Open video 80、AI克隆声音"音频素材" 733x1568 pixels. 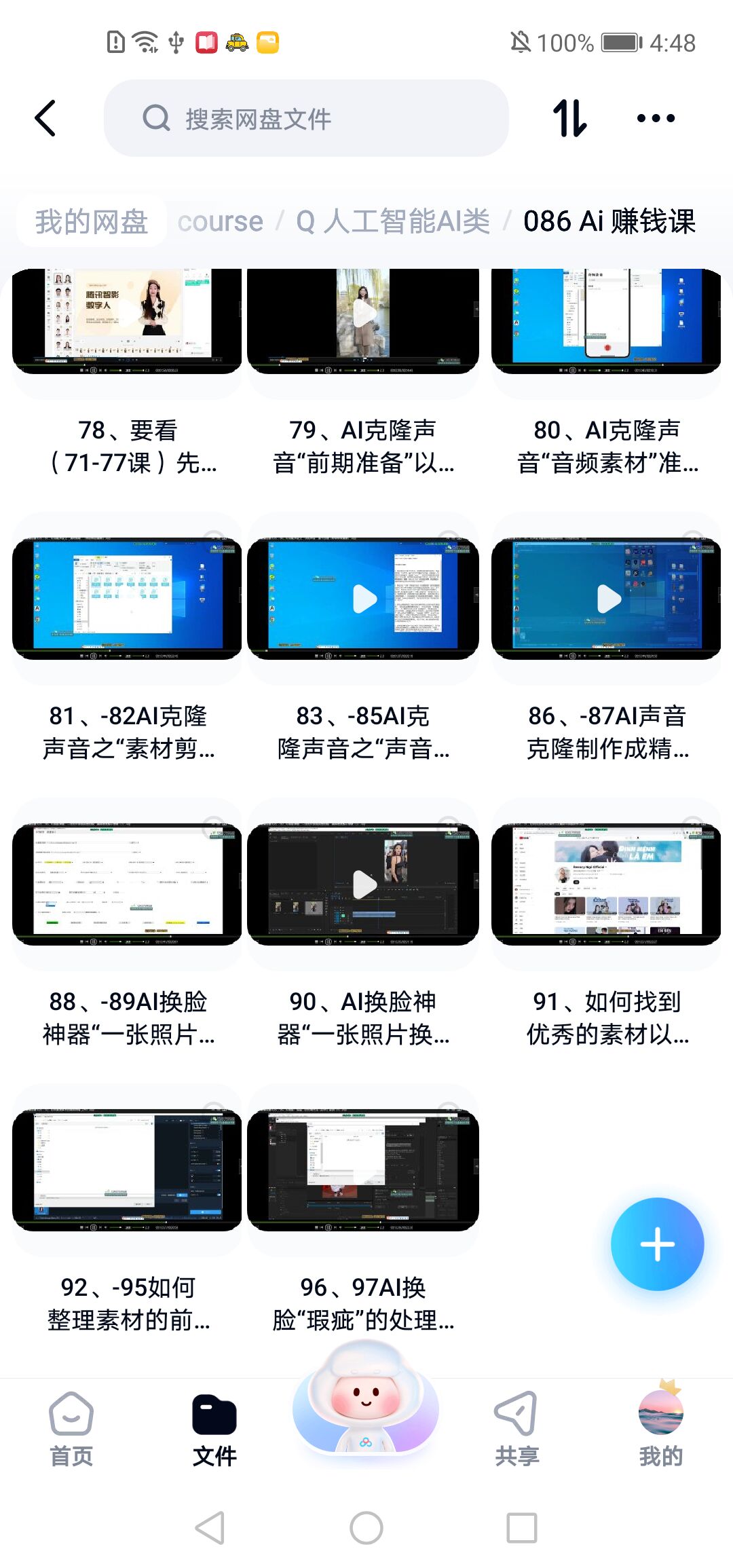pos(606,320)
